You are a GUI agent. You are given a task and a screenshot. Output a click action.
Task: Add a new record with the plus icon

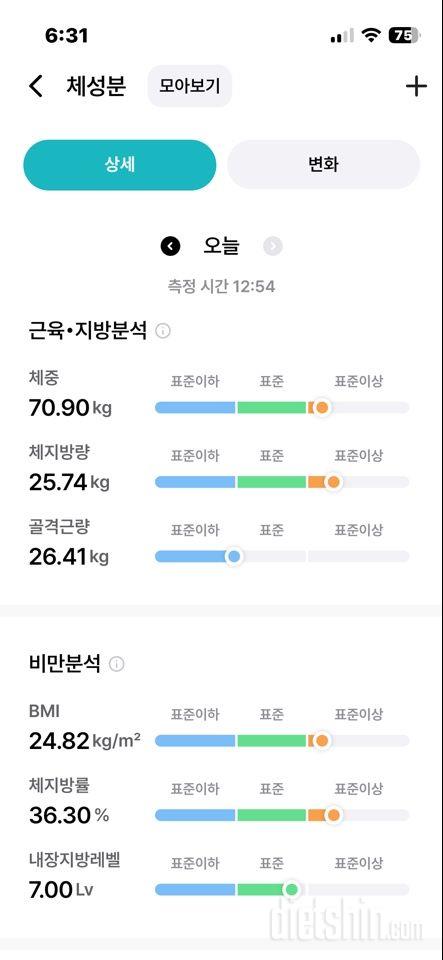(416, 86)
